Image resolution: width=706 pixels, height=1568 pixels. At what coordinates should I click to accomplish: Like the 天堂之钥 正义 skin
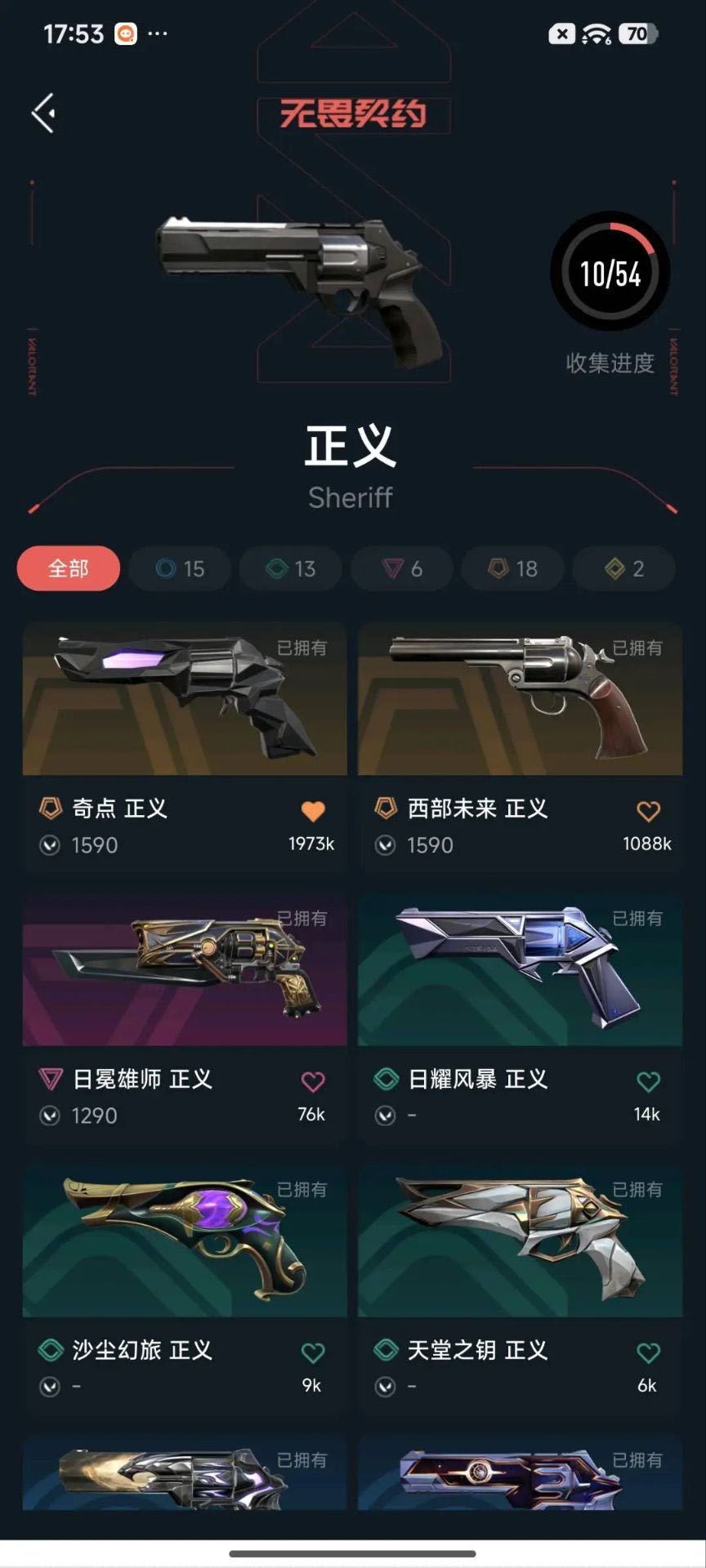(648, 1353)
